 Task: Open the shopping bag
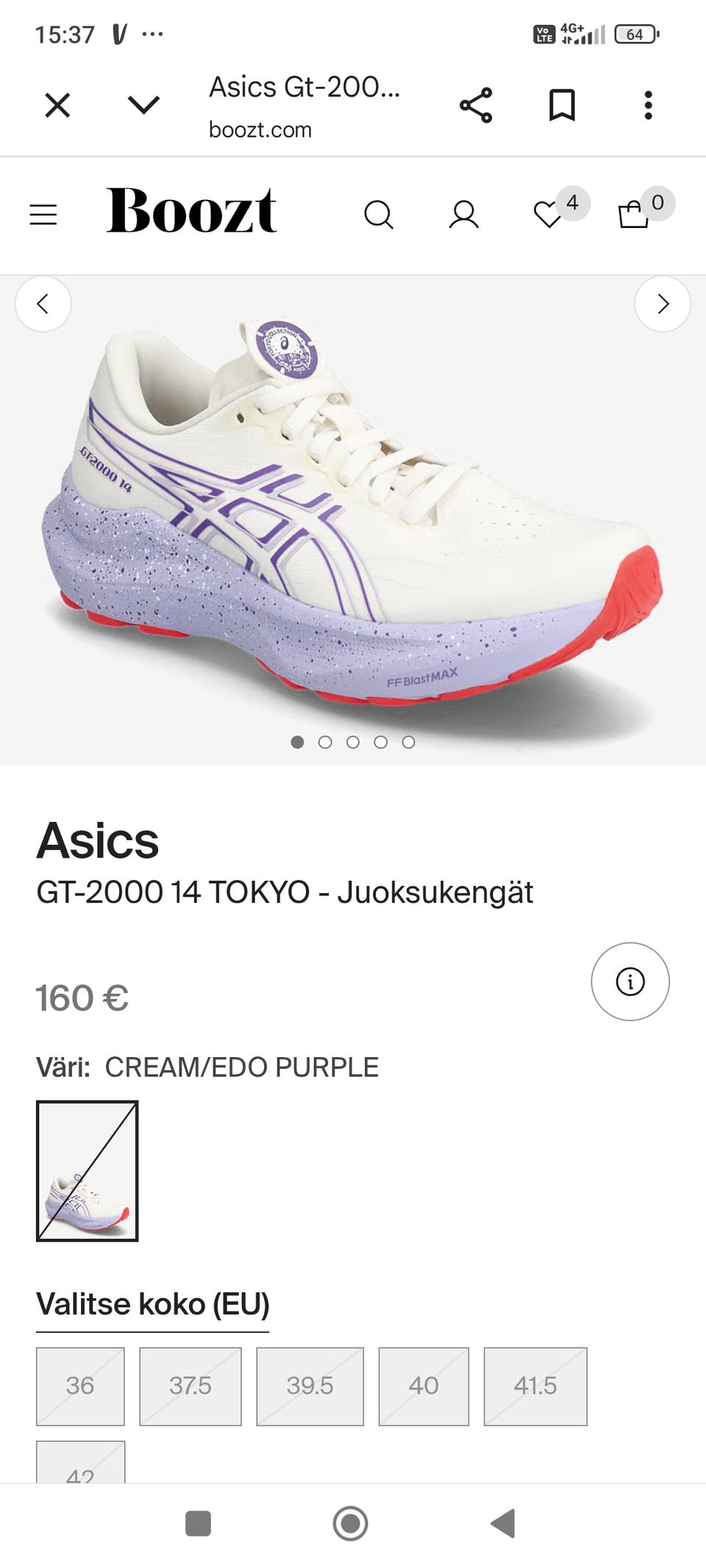(x=633, y=215)
